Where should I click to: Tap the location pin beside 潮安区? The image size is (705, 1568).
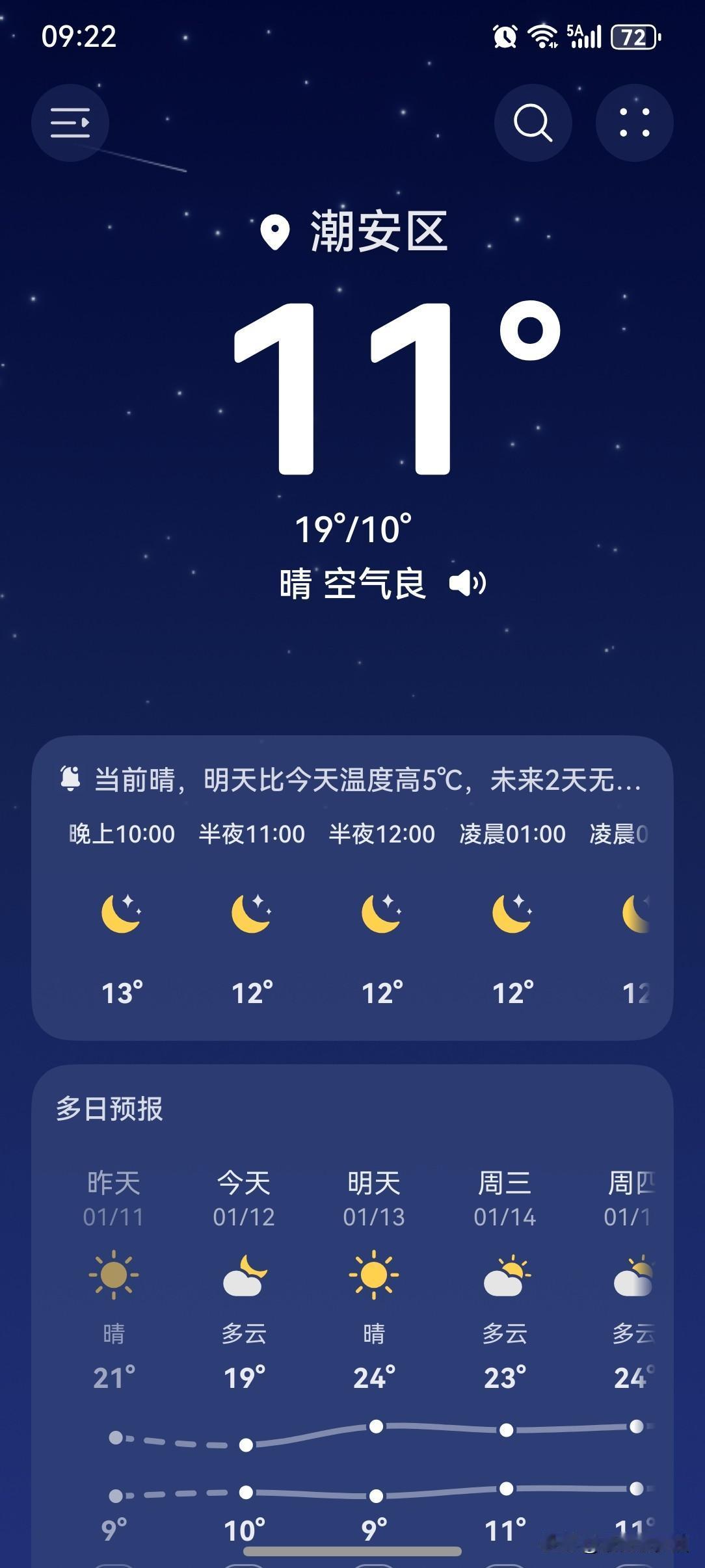(x=276, y=232)
